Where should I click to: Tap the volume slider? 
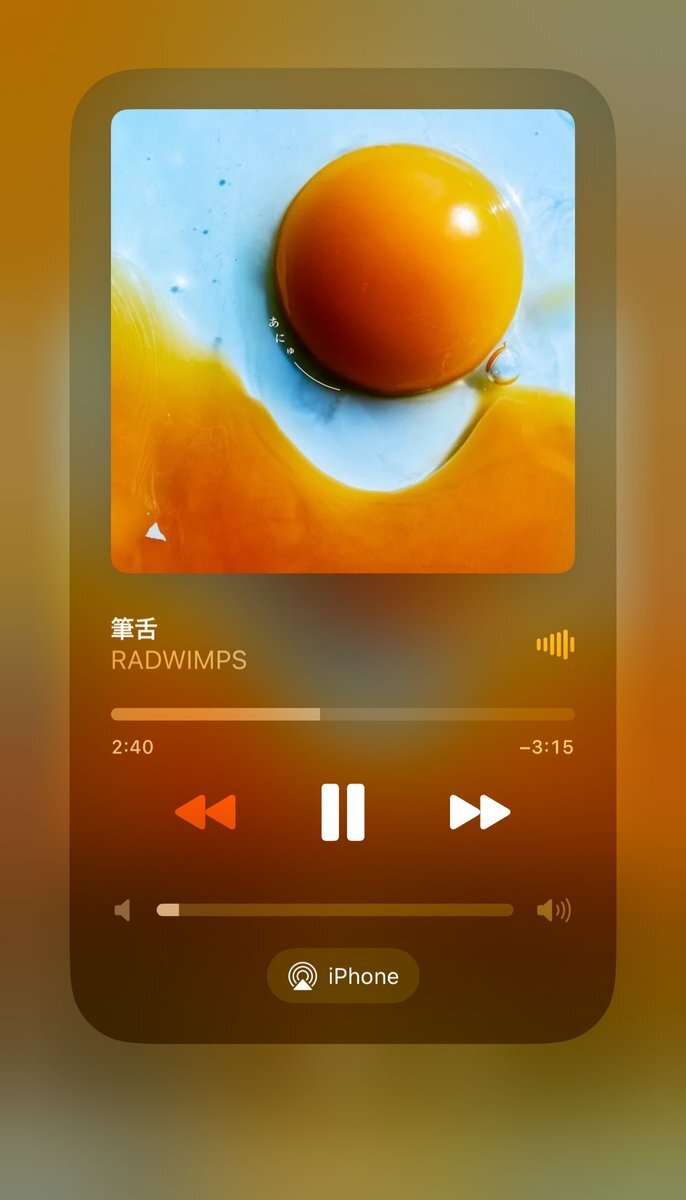pyautogui.click(x=335, y=910)
